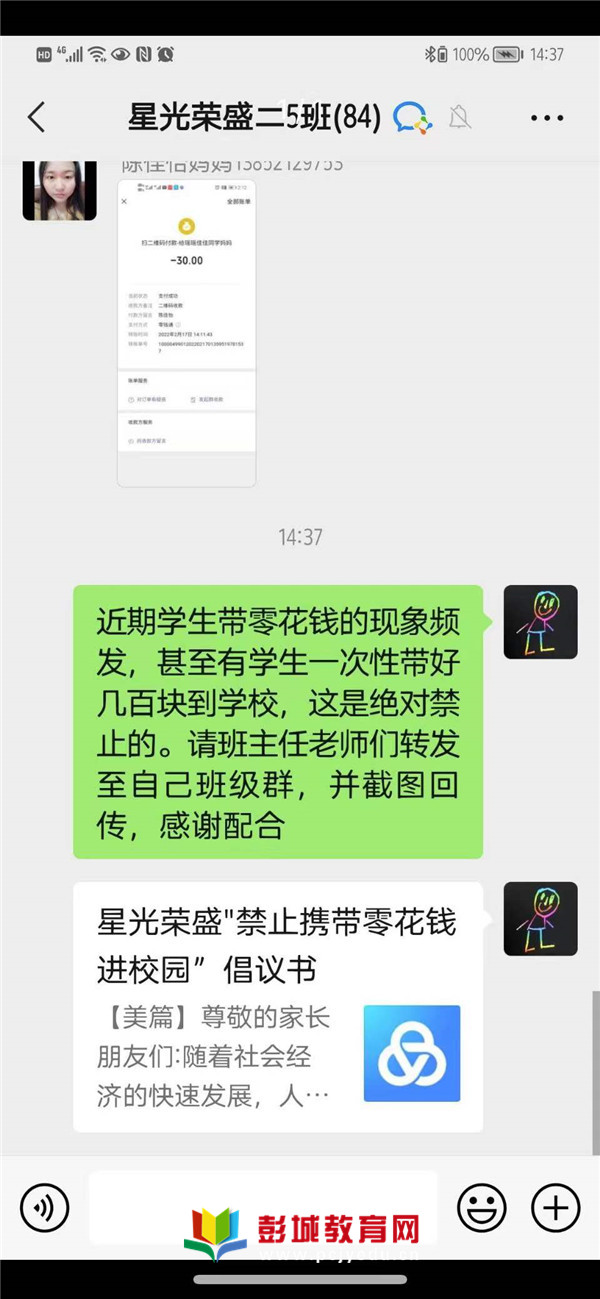The image size is (600, 1299).
Task: Go back from the group chat
Action: click(37, 118)
